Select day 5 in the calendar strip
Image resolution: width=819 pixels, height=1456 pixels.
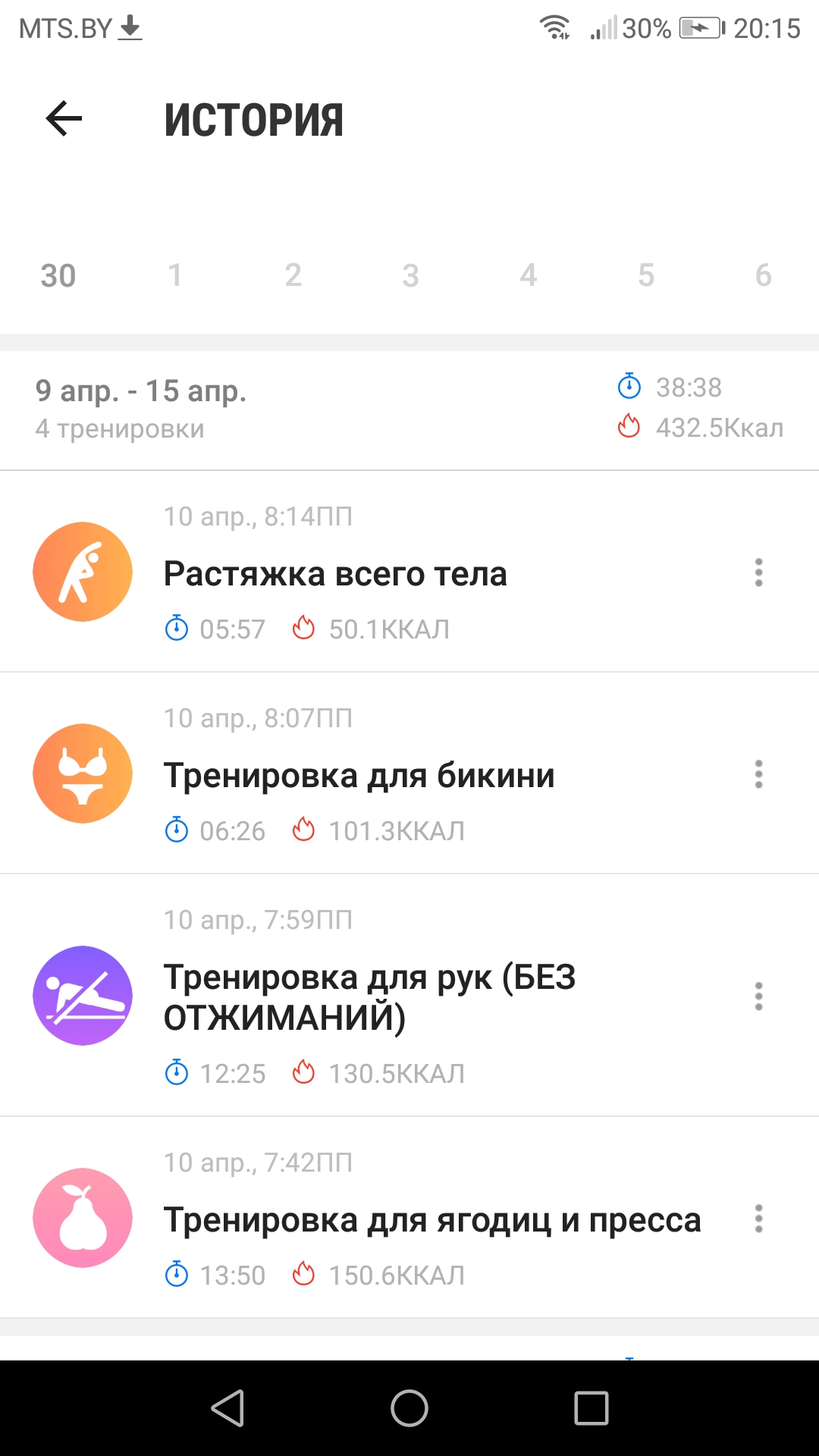pyautogui.click(x=645, y=275)
